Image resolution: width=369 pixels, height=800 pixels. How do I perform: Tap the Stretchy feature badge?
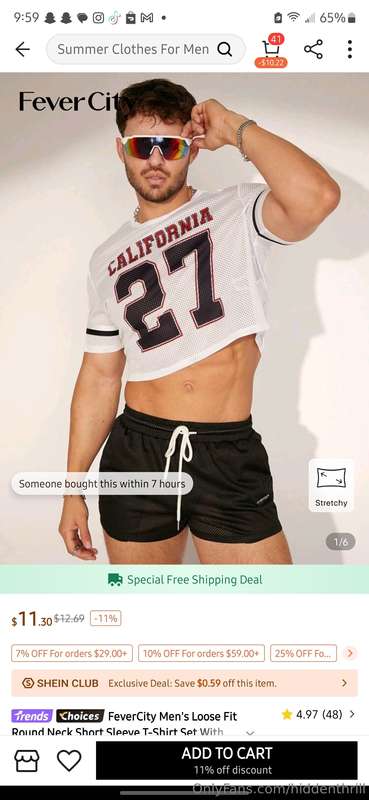pos(331,485)
